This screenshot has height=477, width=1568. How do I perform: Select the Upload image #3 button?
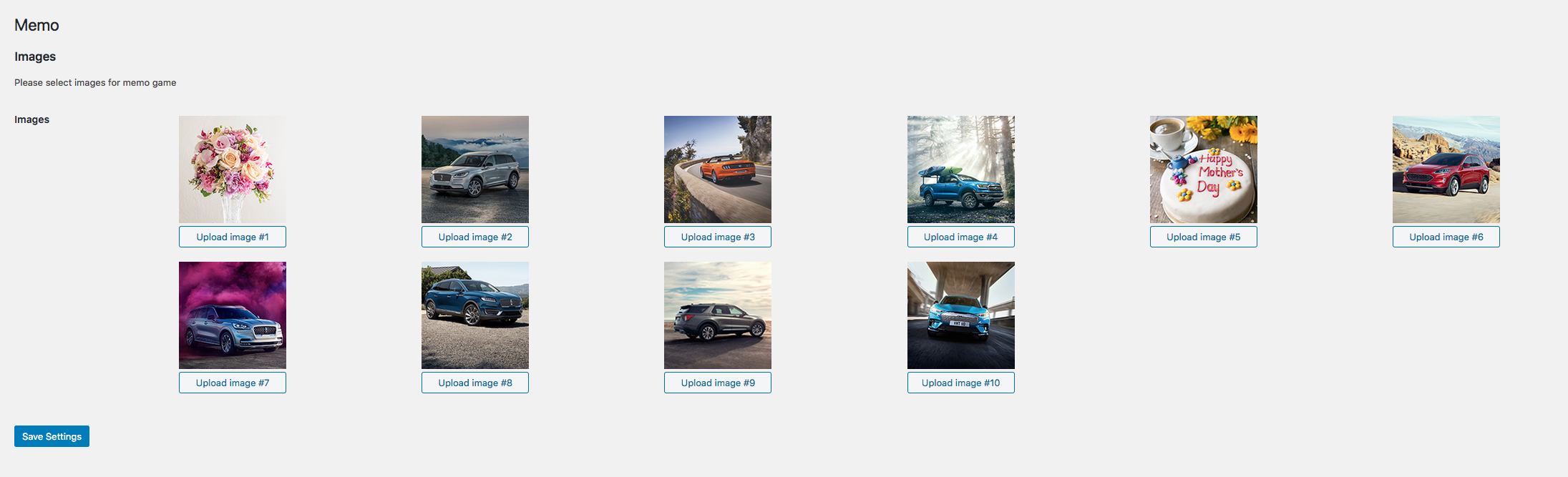[717, 237]
